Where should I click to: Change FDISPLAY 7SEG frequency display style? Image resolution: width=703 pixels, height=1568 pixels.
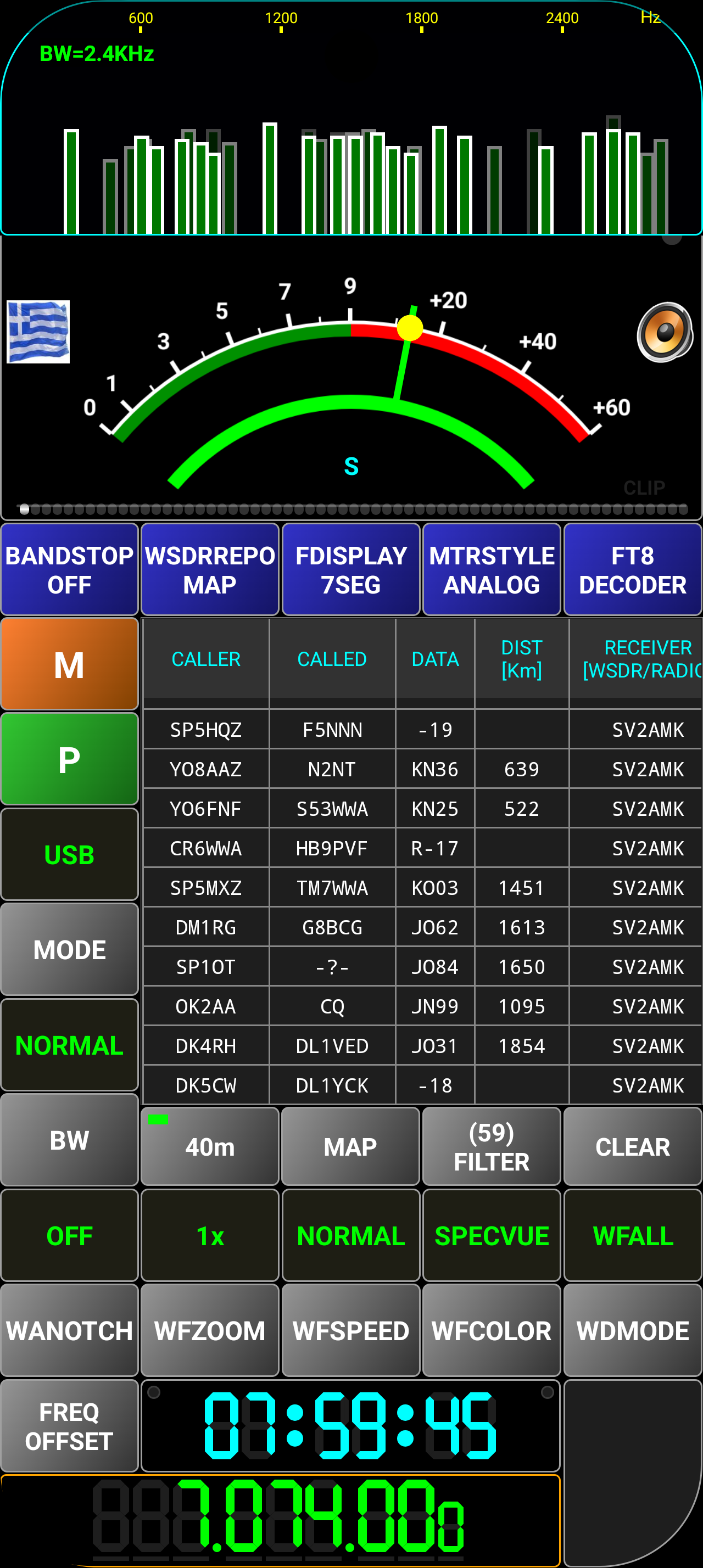point(350,570)
